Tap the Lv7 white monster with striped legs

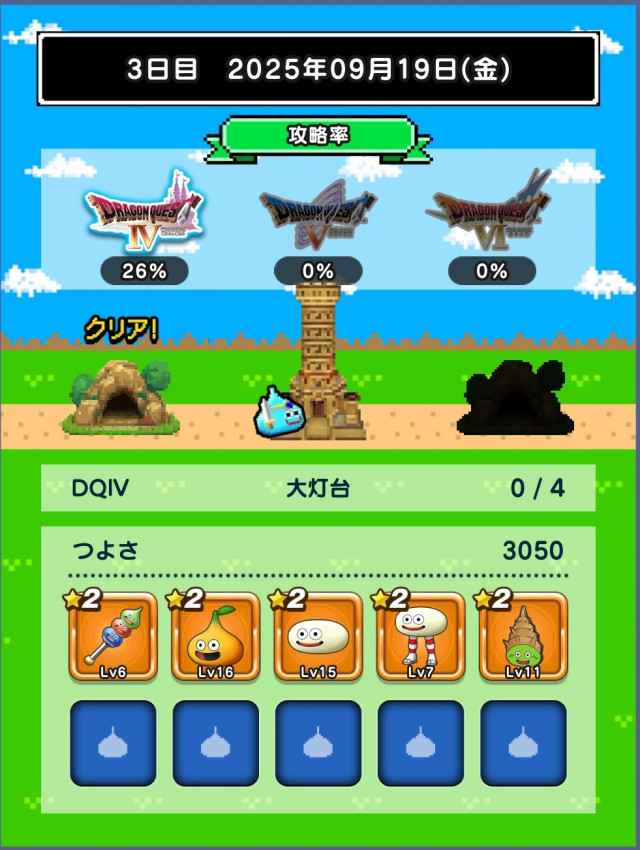[x=420, y=637]
